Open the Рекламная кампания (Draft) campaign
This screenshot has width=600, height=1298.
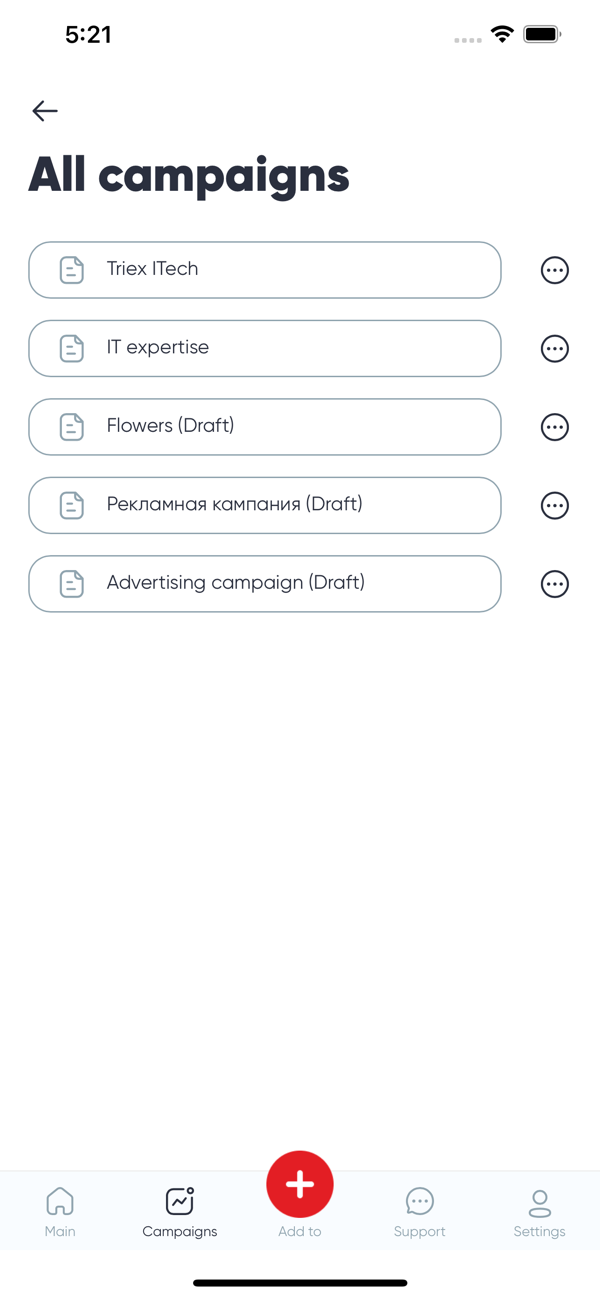(x=264, y=505)
